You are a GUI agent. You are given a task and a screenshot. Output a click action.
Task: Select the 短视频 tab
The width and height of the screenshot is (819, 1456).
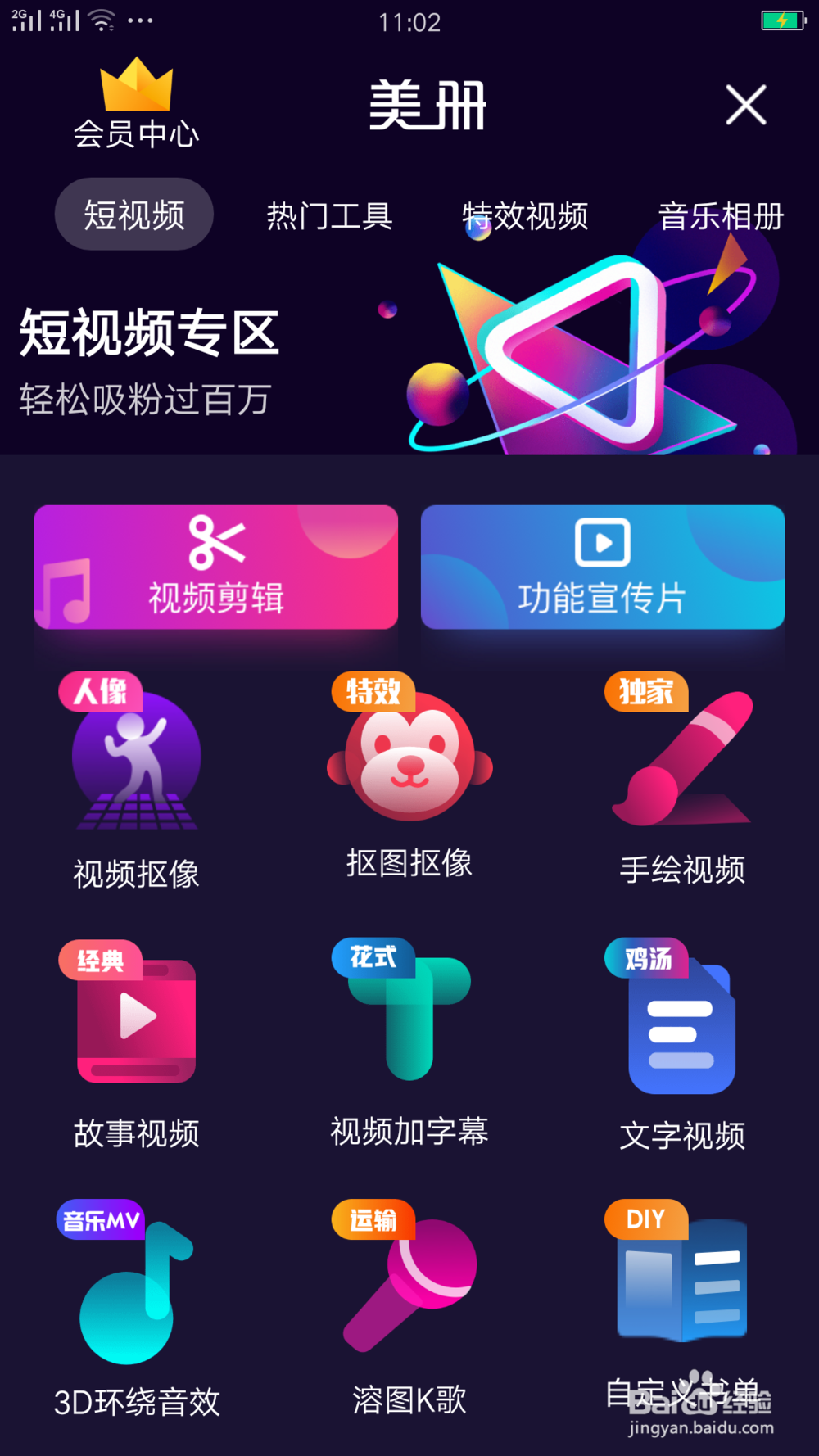click(133, 213)
